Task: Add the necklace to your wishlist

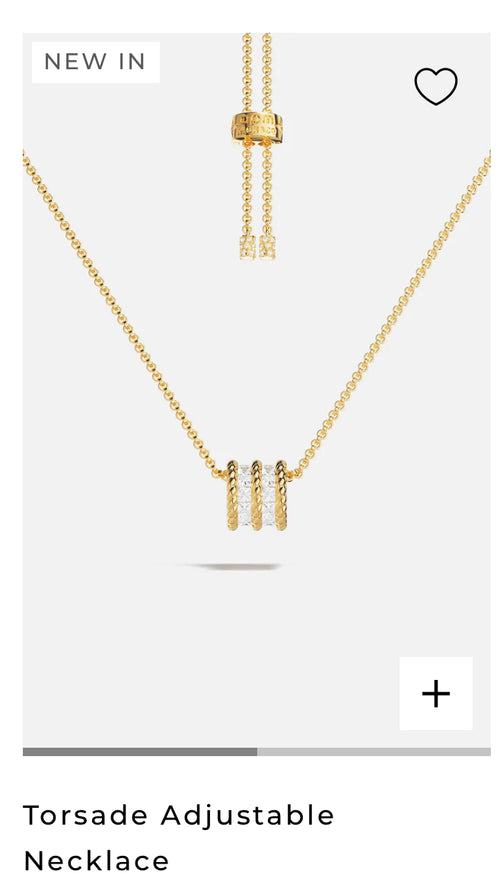Action: (x=436, y=86)
